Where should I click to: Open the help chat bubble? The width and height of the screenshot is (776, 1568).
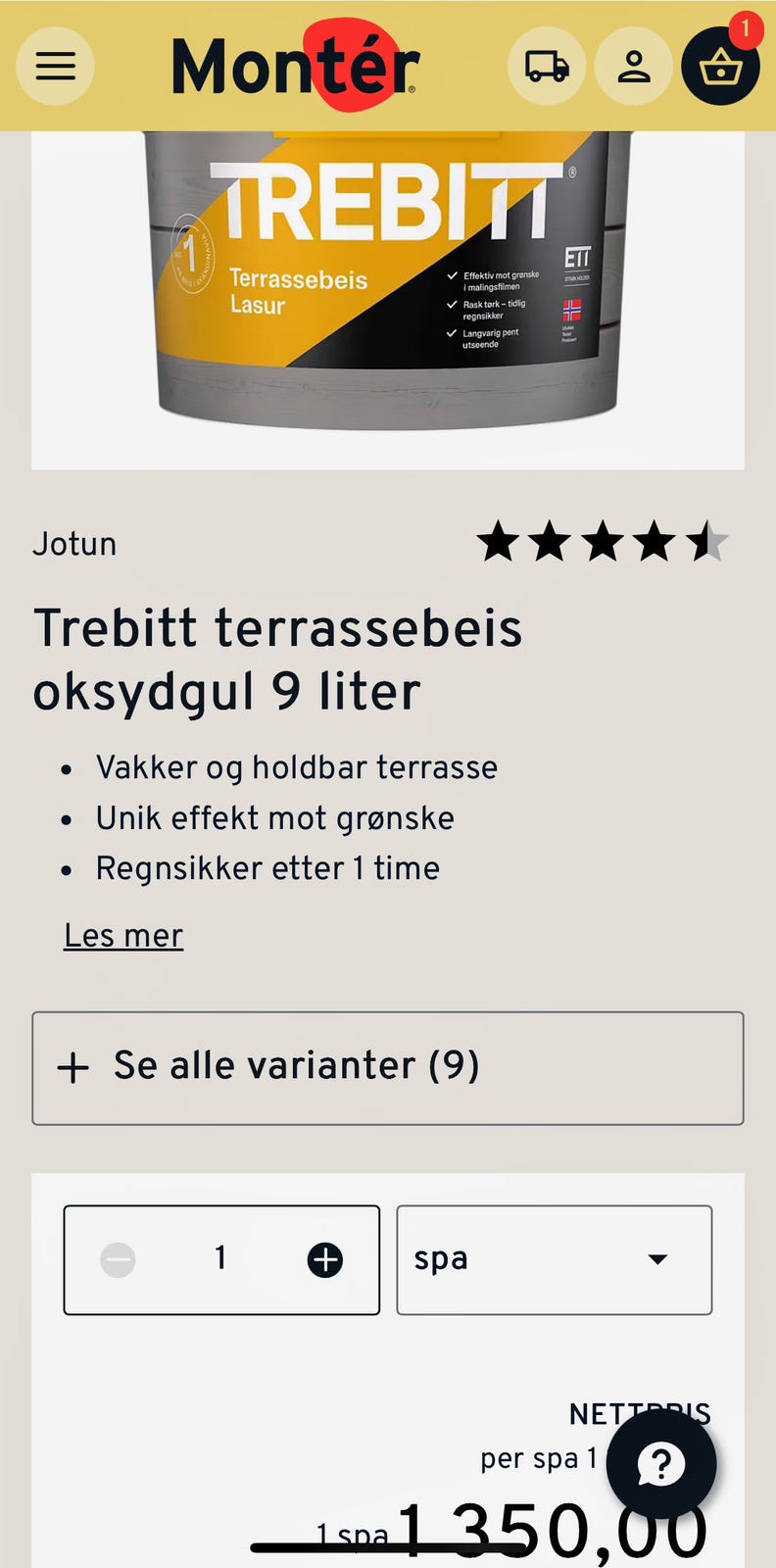[x=661, y=1462]
